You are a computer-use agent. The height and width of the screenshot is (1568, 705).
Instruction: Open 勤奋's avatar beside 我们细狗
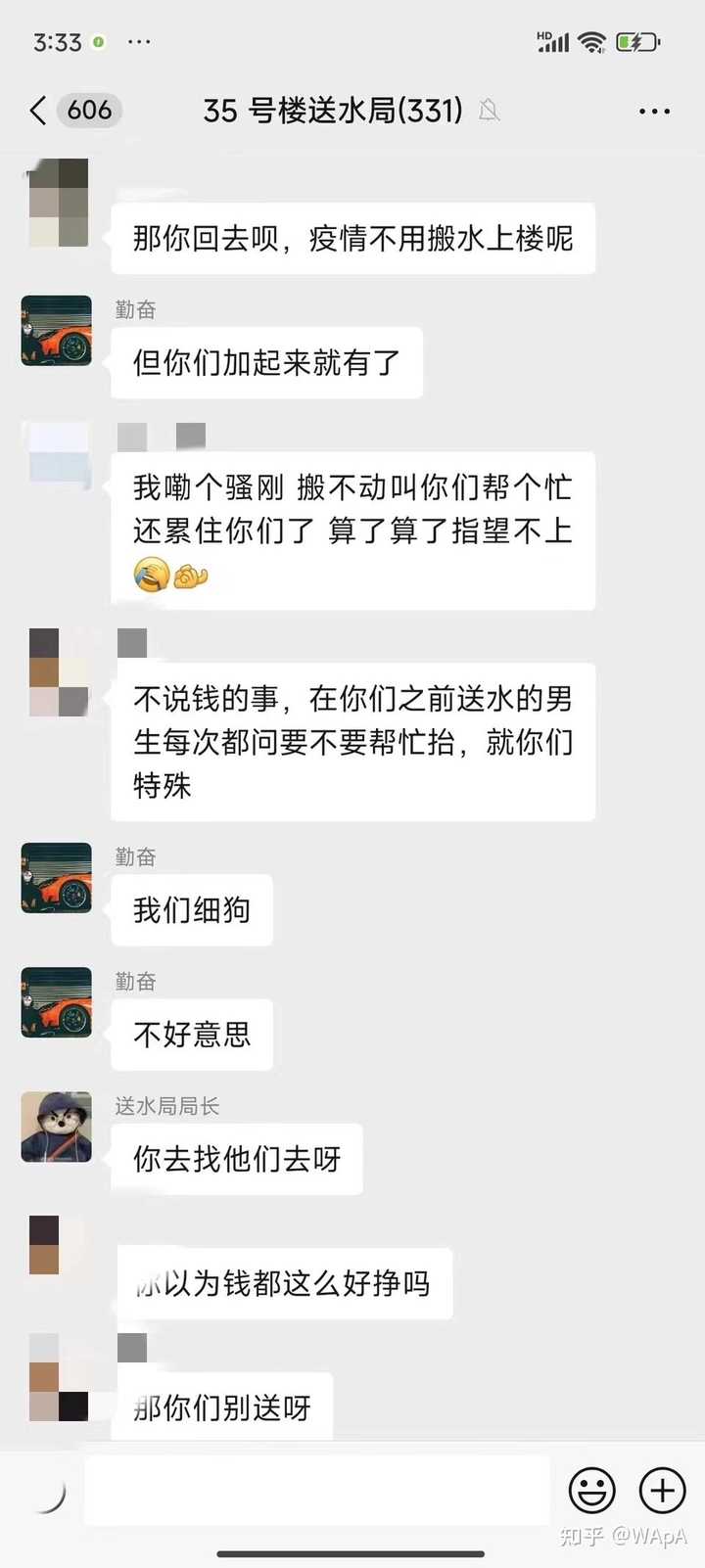pos(57,878)
